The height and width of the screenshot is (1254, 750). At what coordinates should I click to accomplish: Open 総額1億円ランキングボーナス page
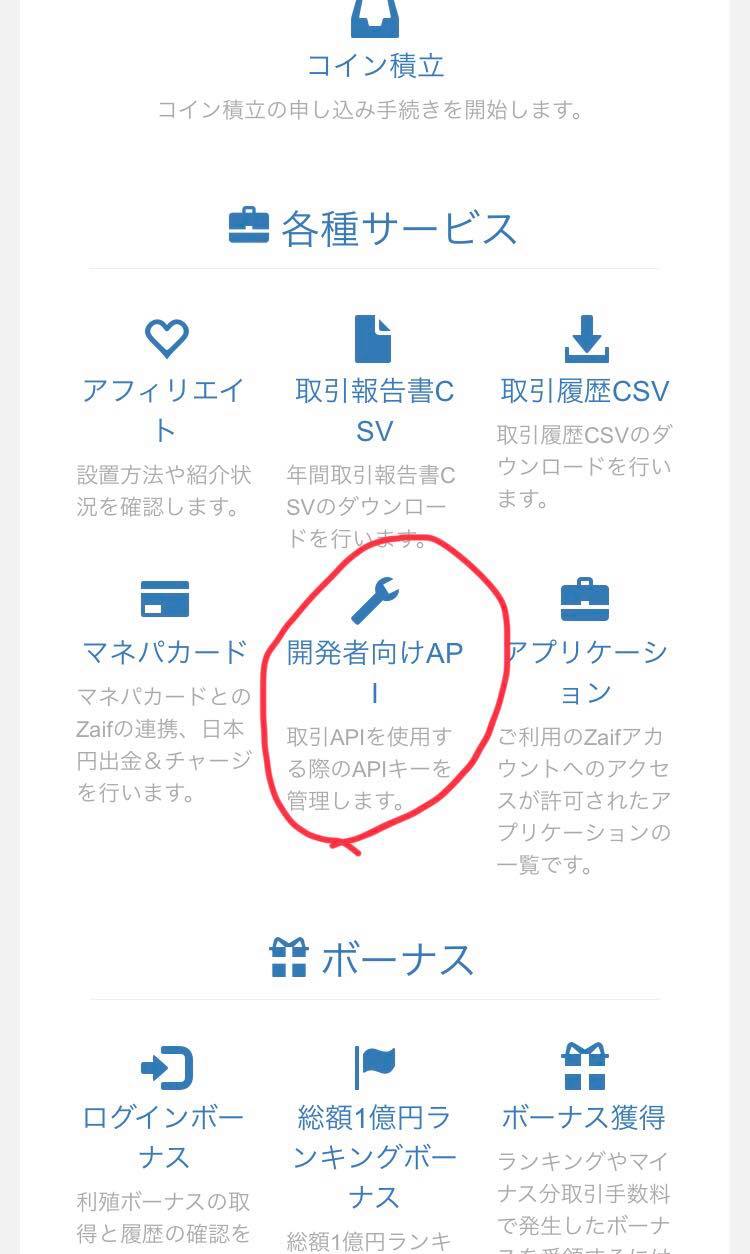point(375,1117)
